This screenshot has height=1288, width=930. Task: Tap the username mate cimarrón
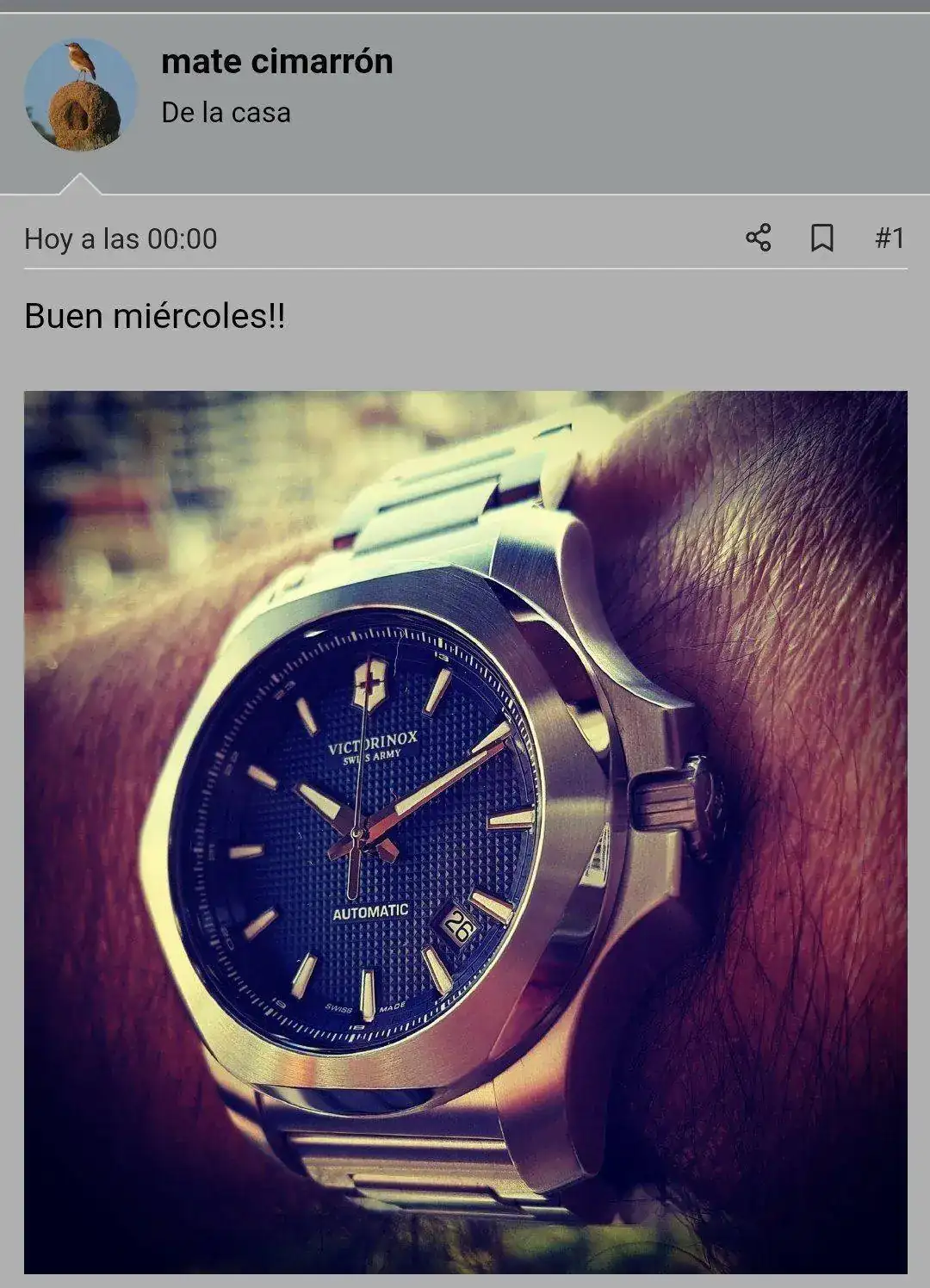pos(276,62)
